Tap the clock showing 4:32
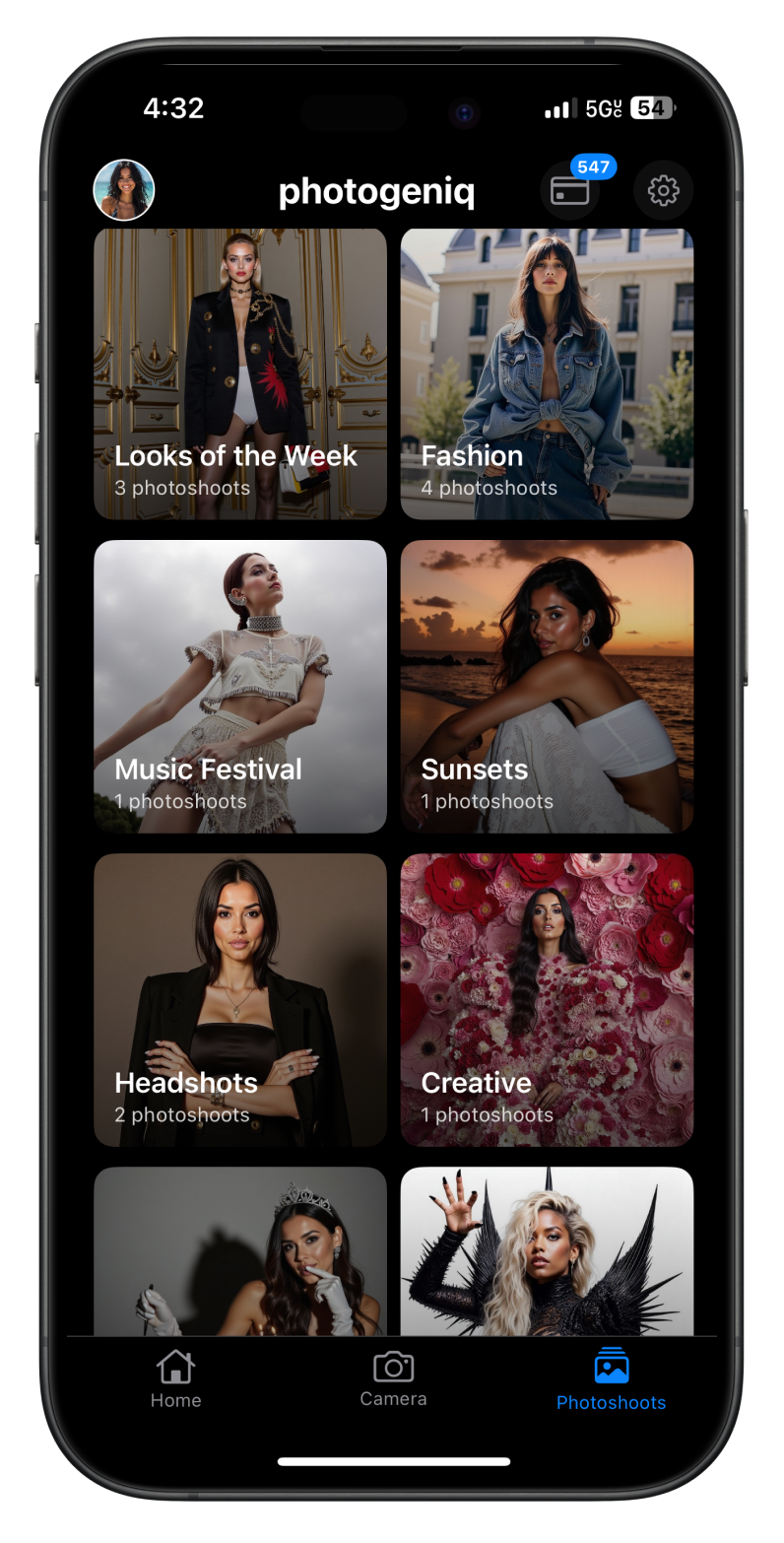 pyautogui.click(x=174, y=109)
